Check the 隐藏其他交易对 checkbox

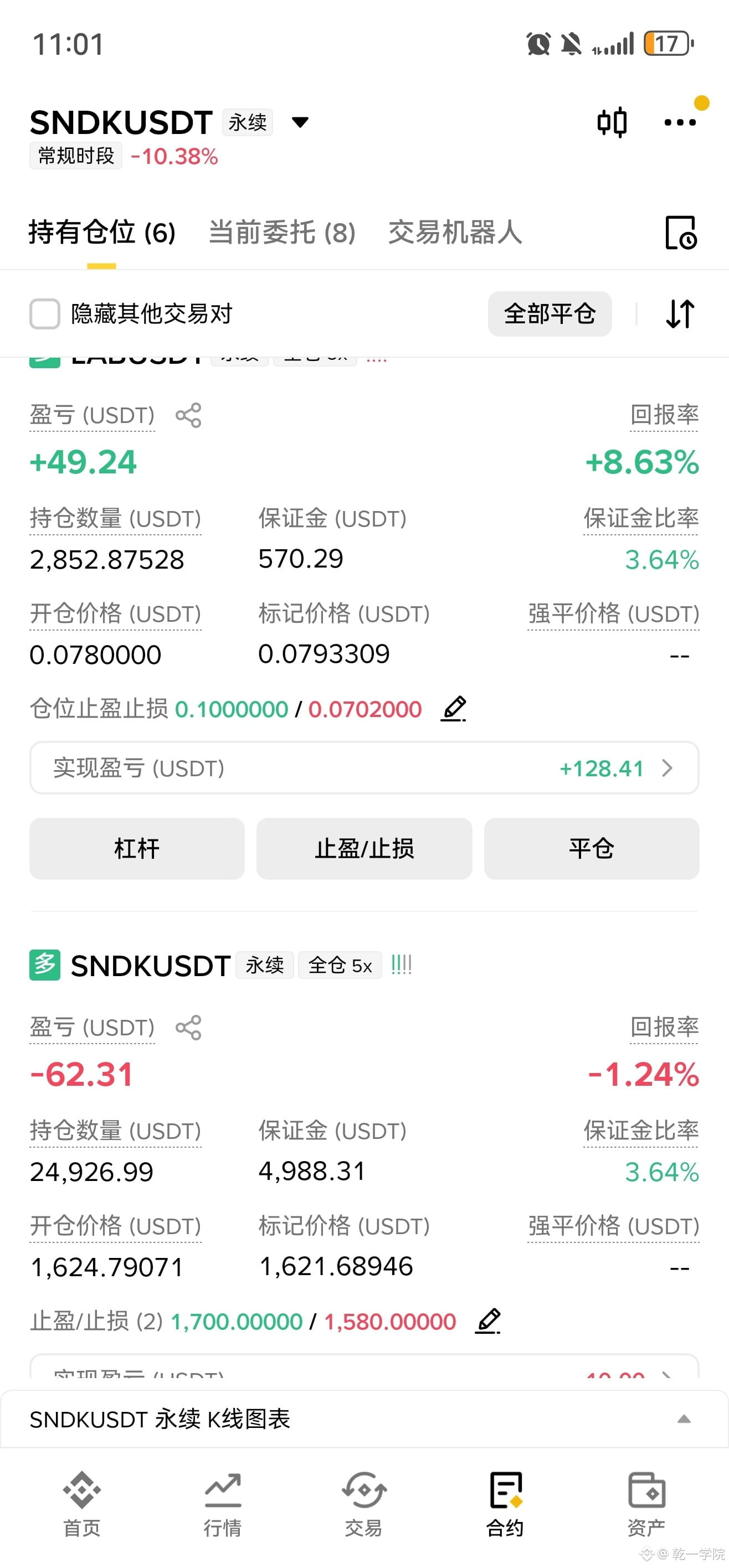point(45,314)
